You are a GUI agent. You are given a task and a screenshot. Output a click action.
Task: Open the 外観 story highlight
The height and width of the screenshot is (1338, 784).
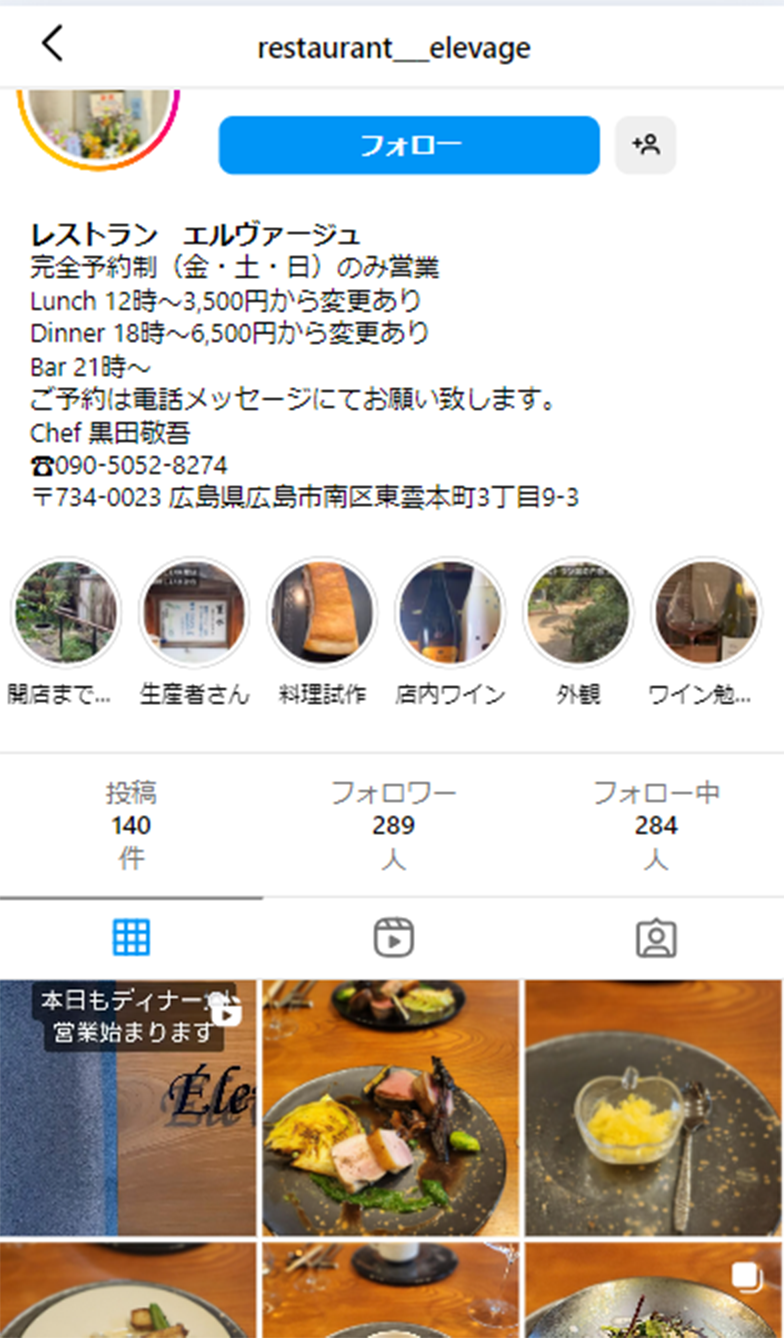point(580,612)
